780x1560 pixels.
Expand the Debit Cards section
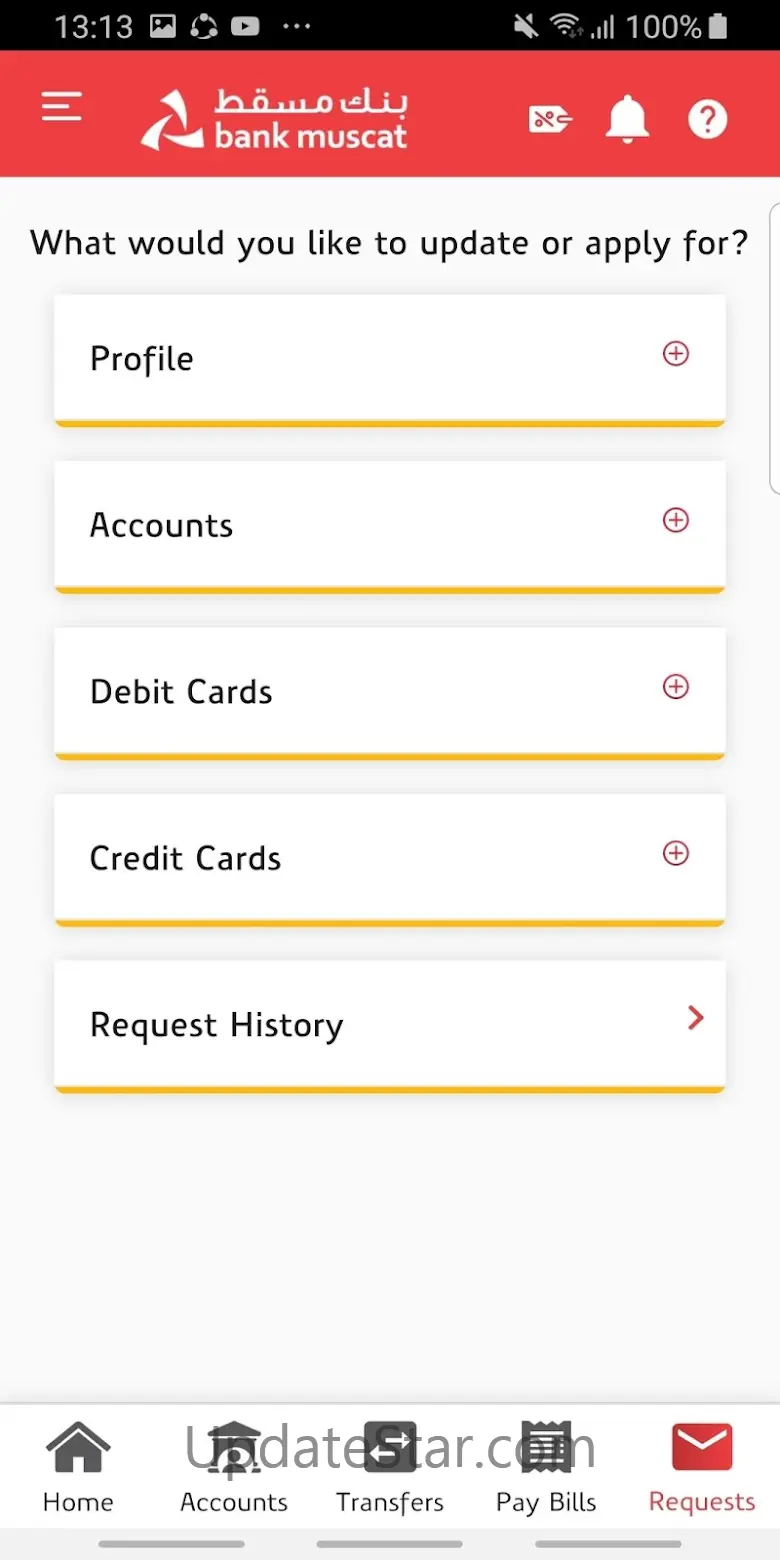point(390,693)
